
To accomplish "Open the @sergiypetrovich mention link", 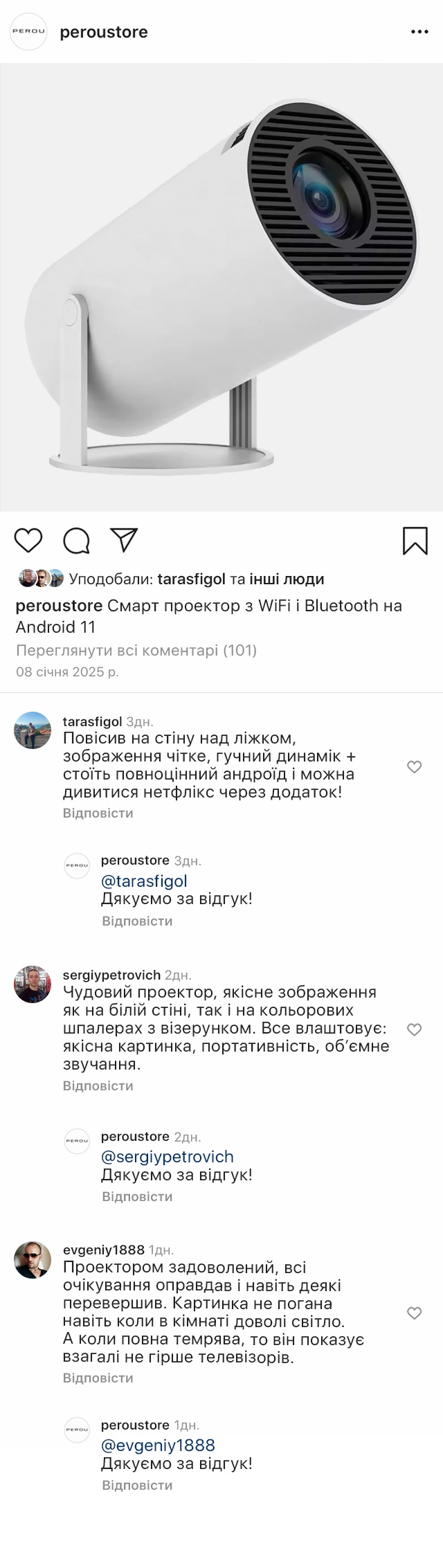I will [167, 1156].
